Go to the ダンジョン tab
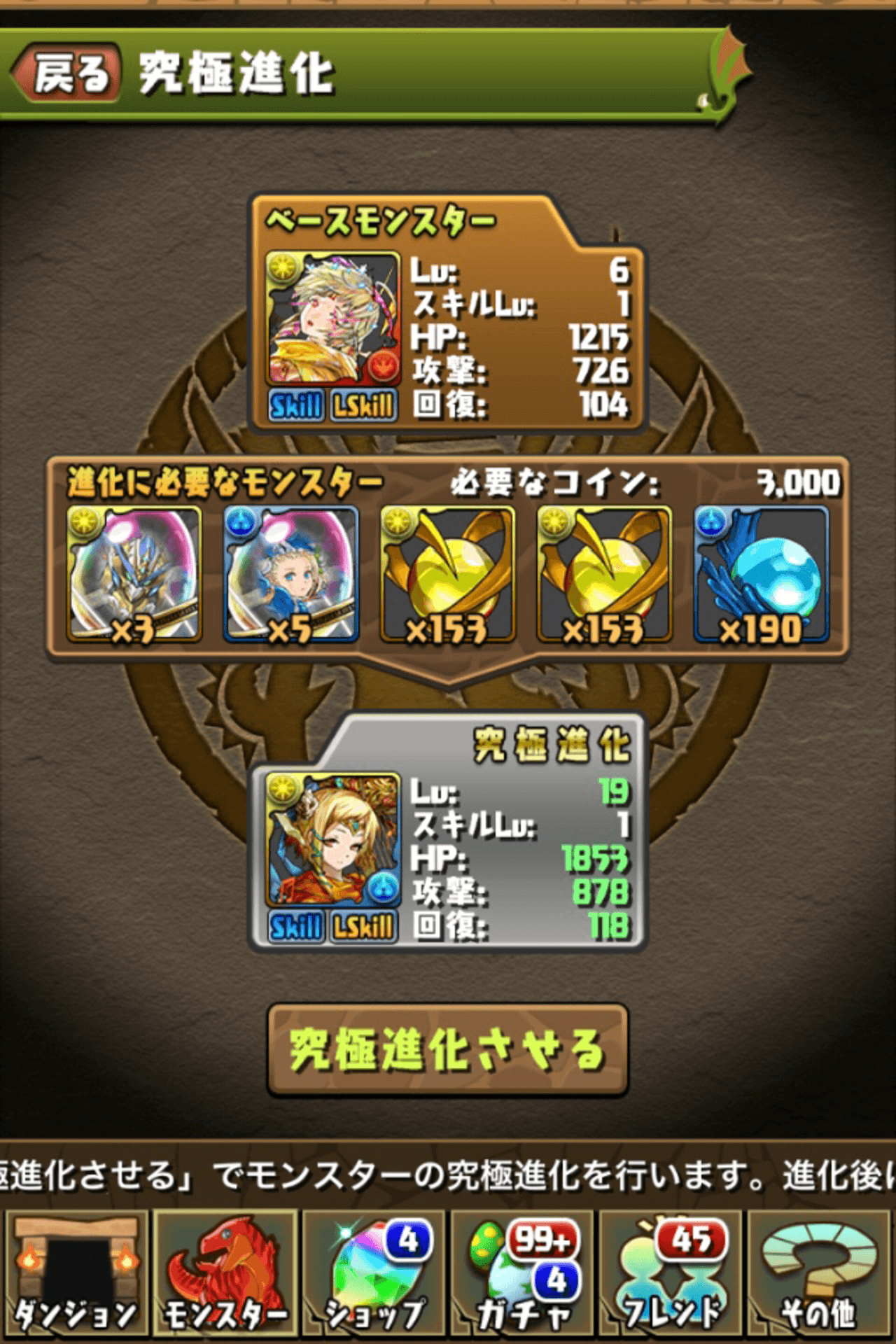 [x=75, y=1274]
